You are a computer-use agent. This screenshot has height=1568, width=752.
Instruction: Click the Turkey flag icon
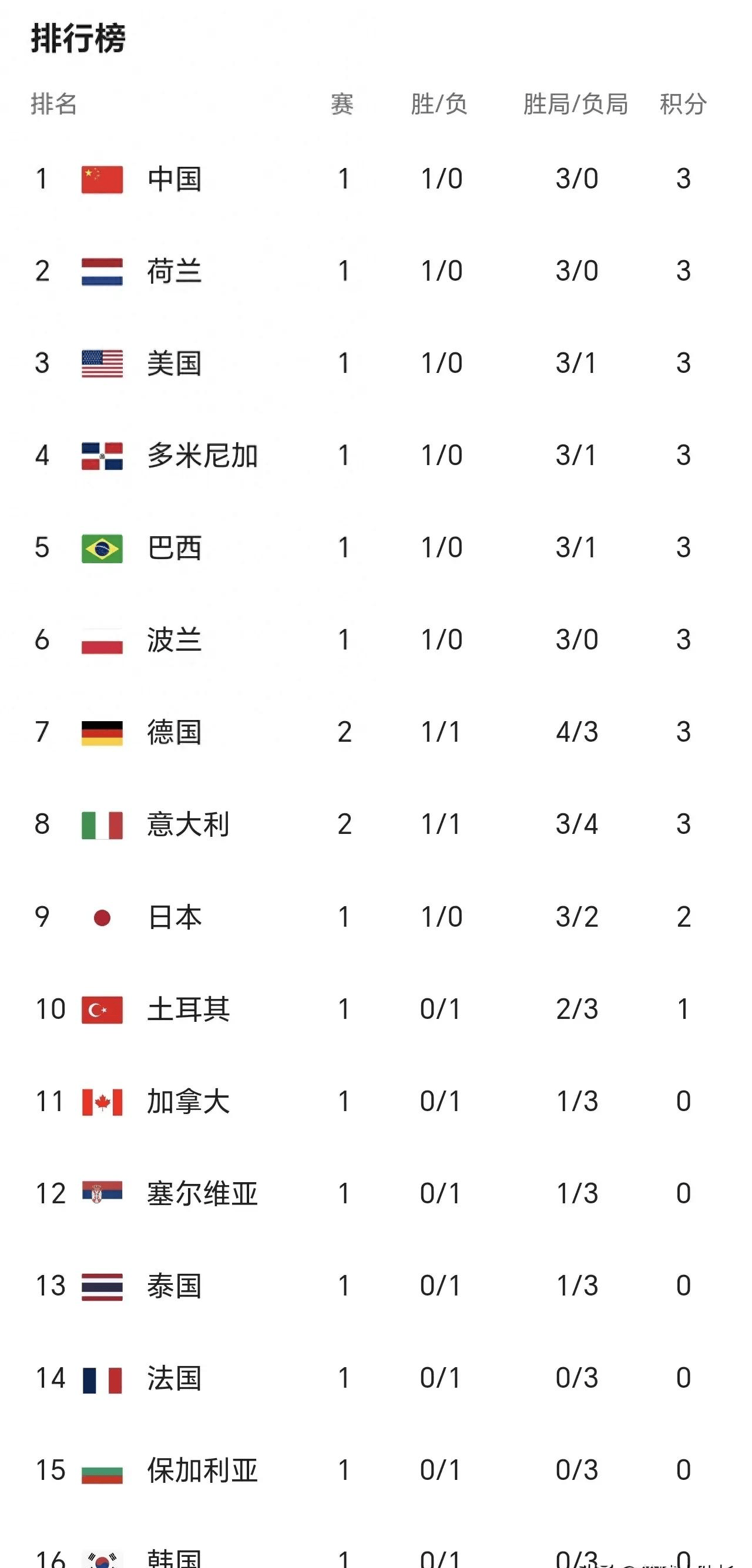pyautogui.click(x=101, y=1011)
